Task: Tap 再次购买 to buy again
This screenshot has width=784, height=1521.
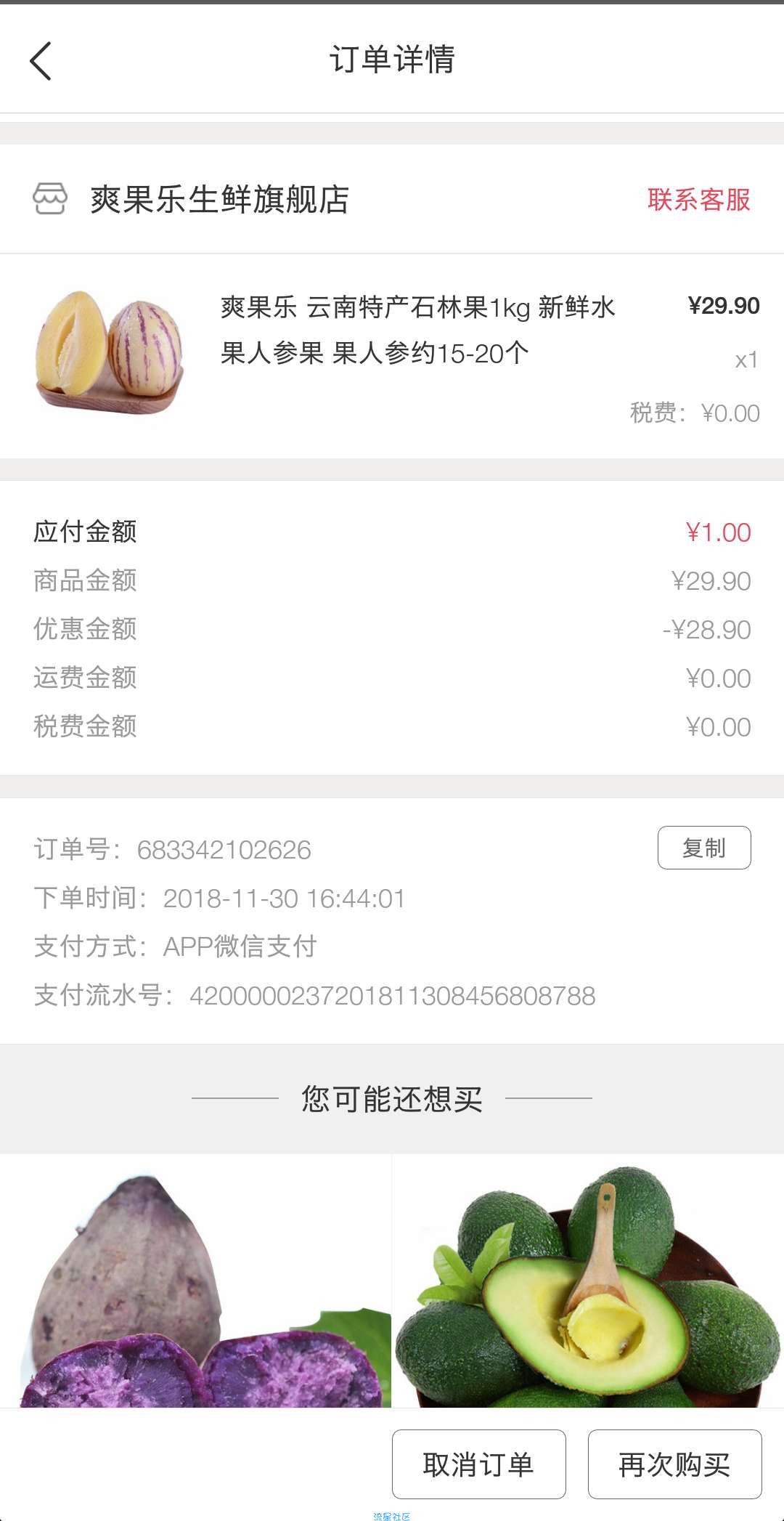Action: pyautogui.click(x=675, y=1464)
